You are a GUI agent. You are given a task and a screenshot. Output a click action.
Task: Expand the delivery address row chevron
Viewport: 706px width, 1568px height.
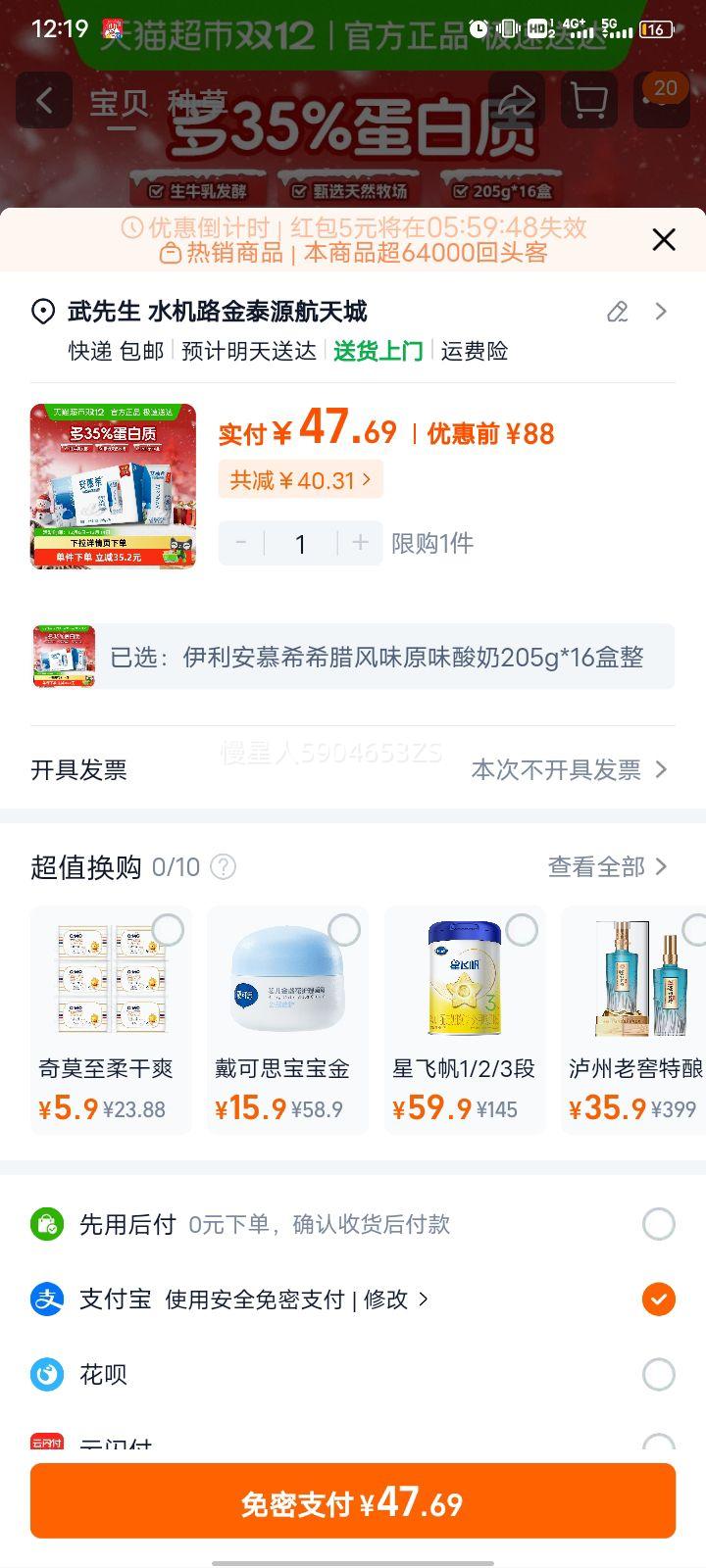[x=660, y=311]
